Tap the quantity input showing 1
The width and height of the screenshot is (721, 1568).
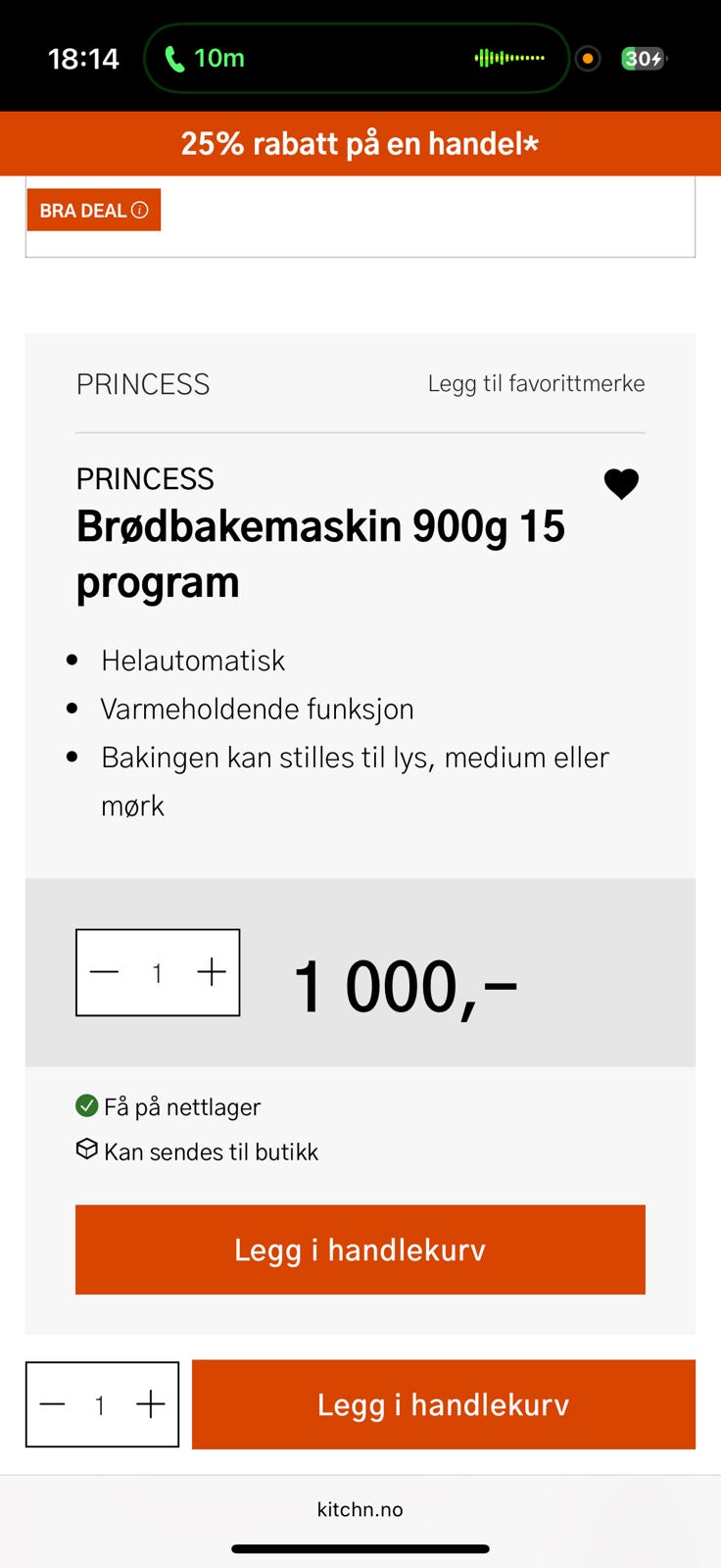click(x=158, y=972)
